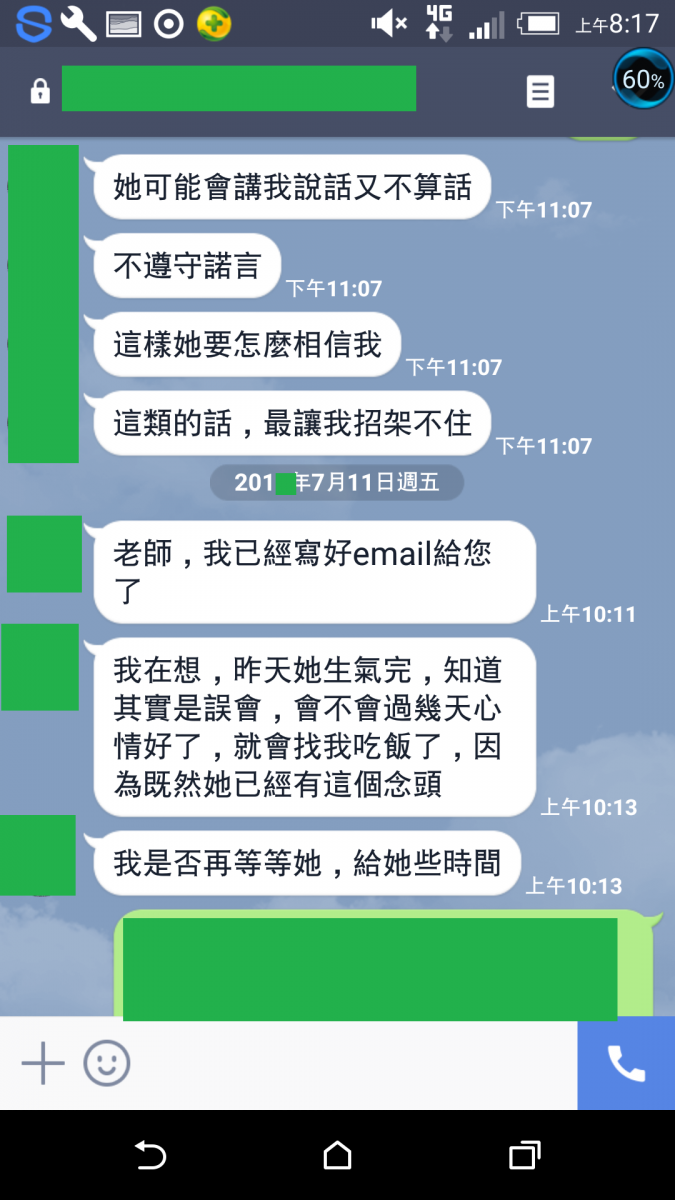The image size is (675, 1200).
Task: Start a voice call with phone button
Action: coord(626,1064)
